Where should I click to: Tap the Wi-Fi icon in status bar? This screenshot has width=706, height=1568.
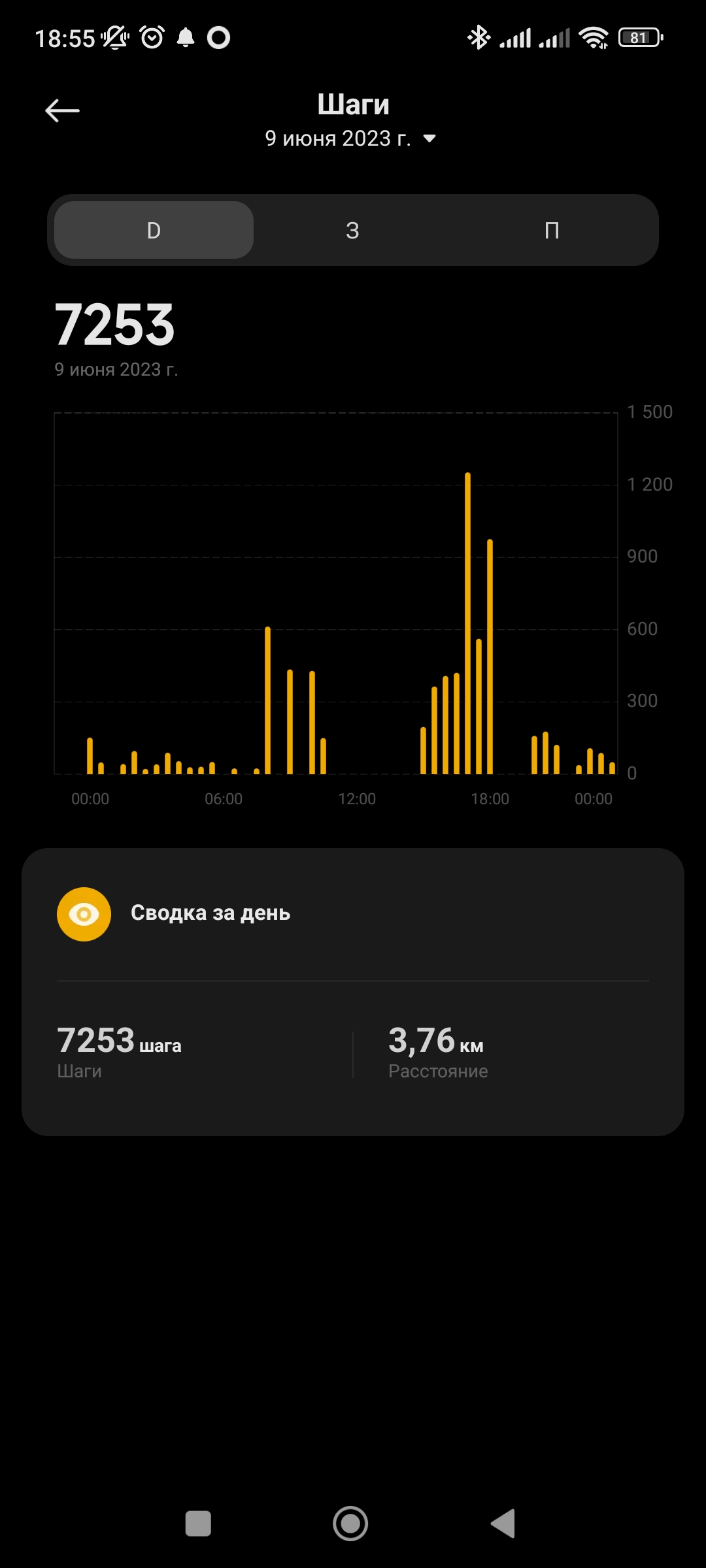coord(593,37)
